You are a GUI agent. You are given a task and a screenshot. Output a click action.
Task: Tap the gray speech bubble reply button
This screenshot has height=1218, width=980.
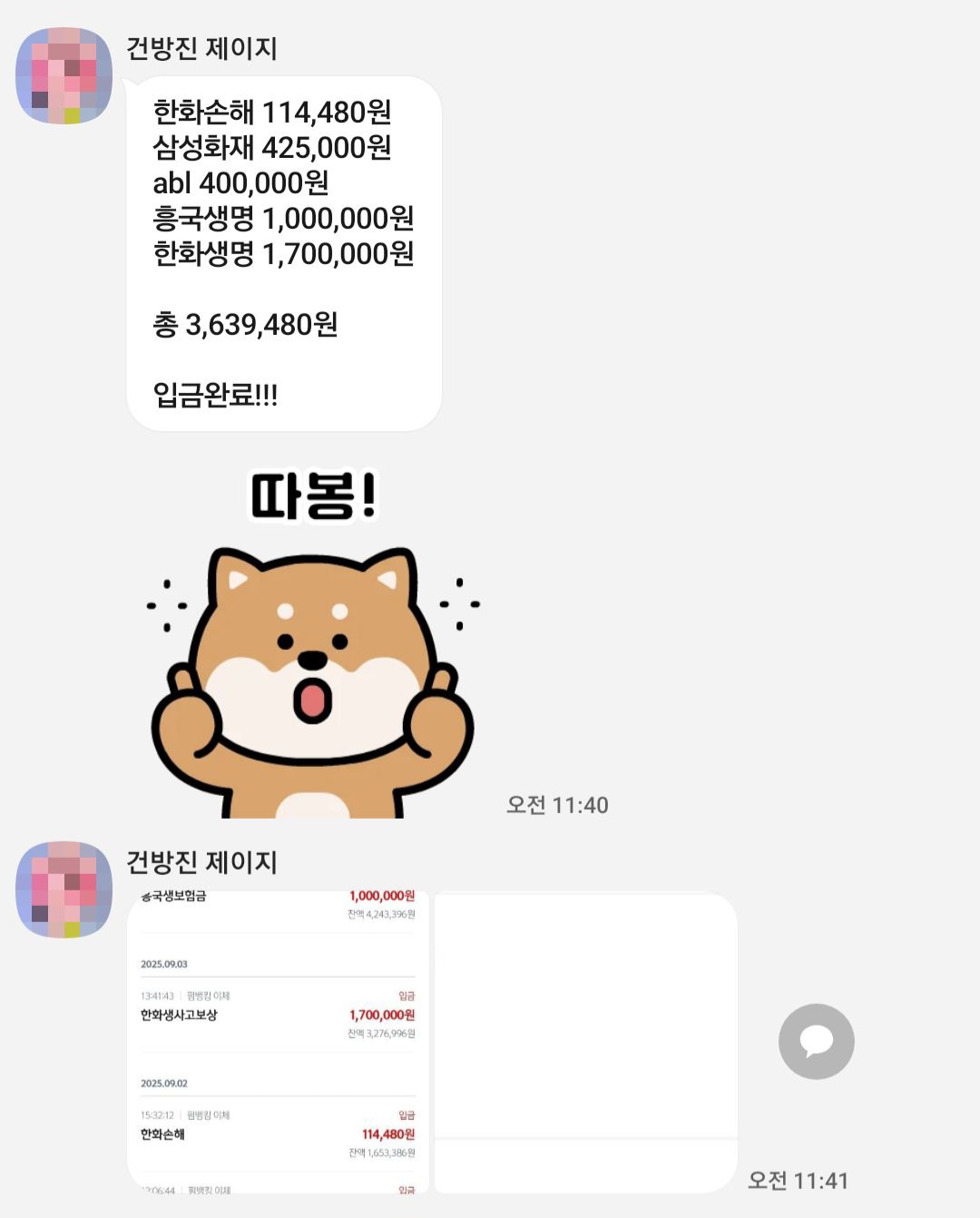[x=816, y=1041]
